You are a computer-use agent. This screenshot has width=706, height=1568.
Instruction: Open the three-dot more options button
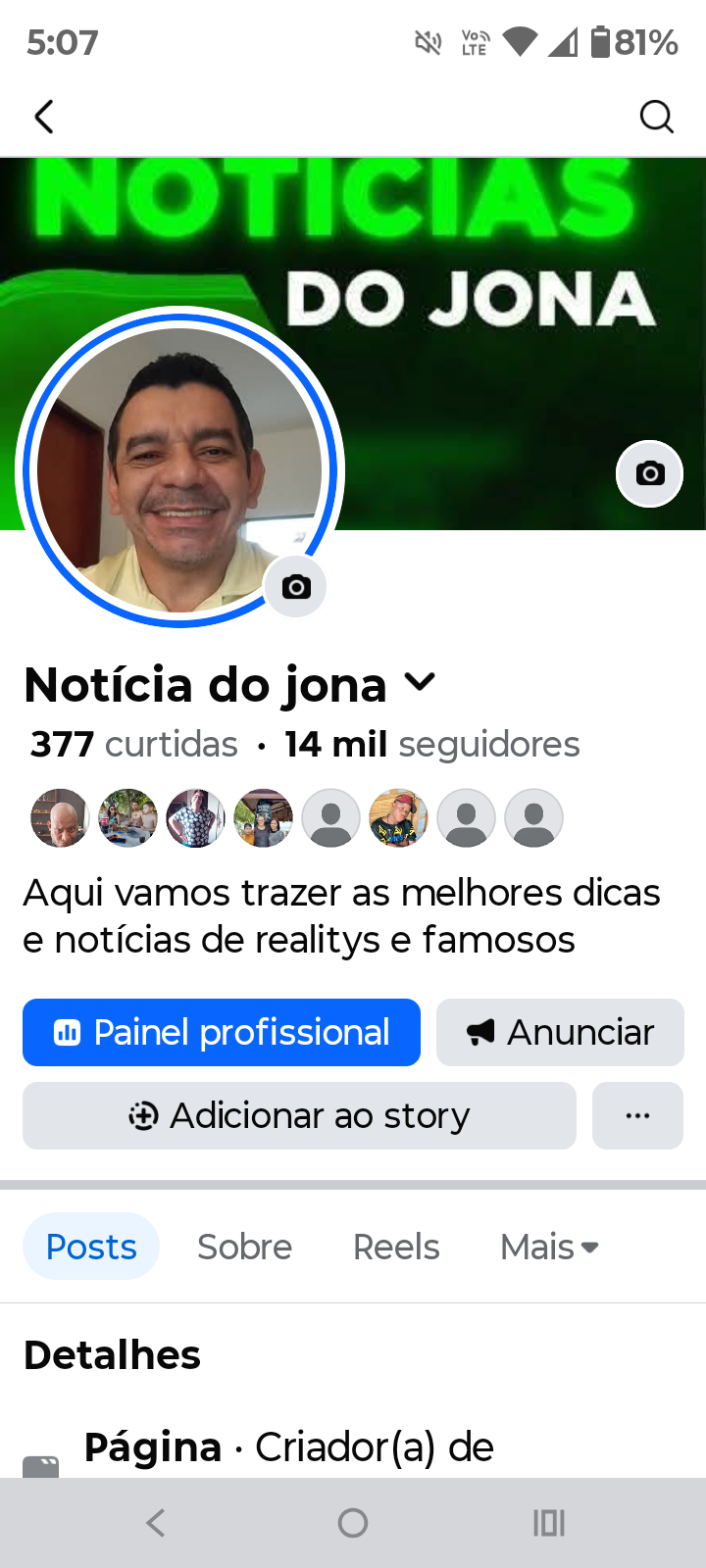(x=637, y=1115)
